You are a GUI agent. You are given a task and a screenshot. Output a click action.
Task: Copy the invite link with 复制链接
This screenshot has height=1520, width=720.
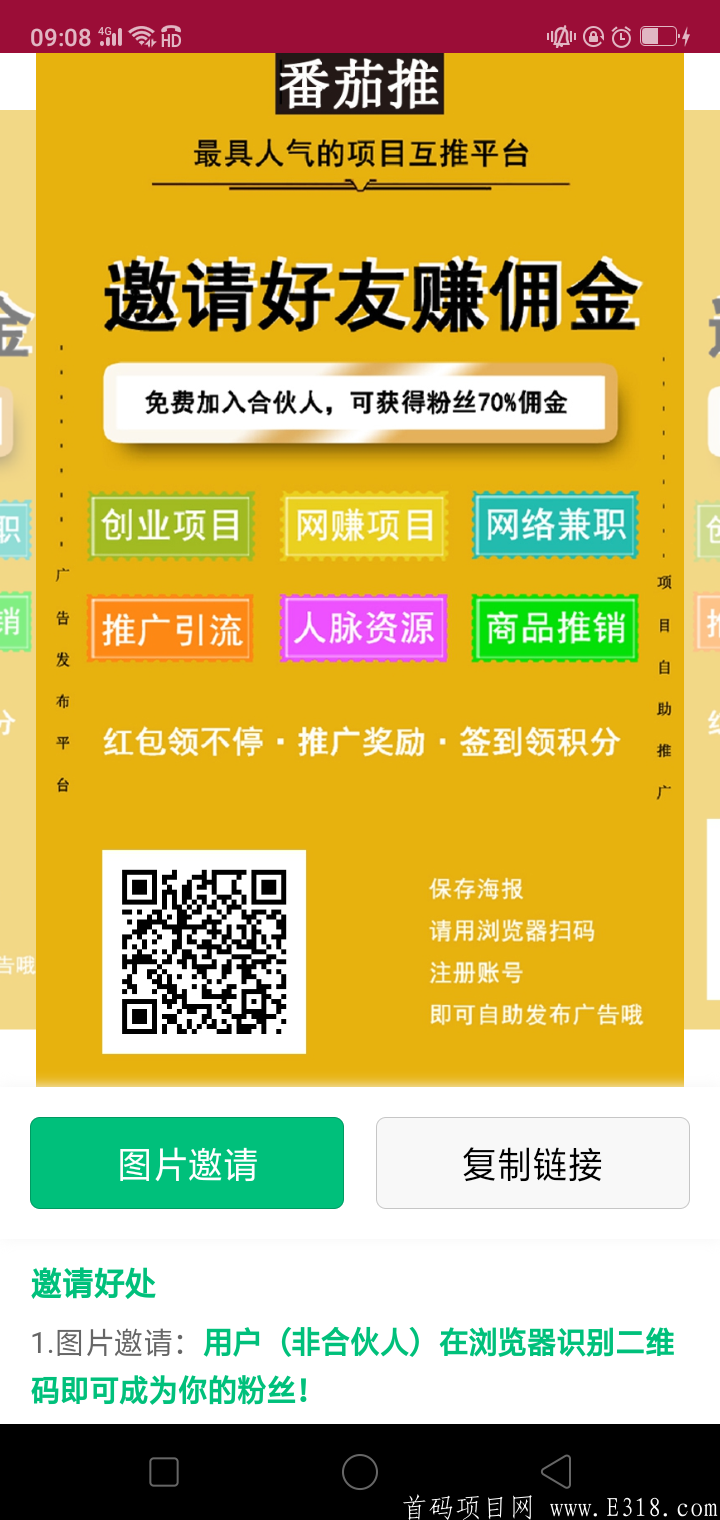click(532, 1163)
